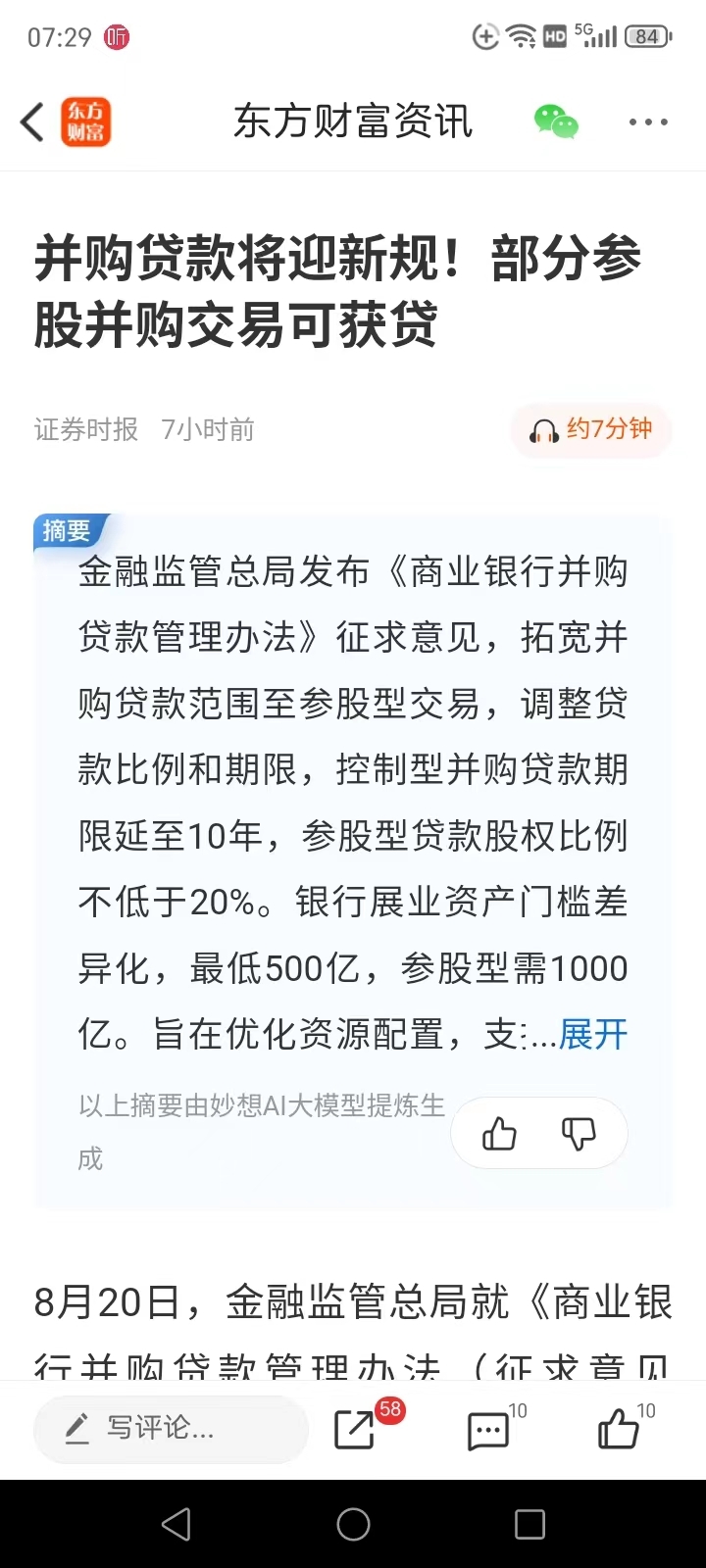Image resolution: width=706 pixels, height=1568 pixels.
Task: Thumbs down the AI summary
Action: tap(579, 1134)
